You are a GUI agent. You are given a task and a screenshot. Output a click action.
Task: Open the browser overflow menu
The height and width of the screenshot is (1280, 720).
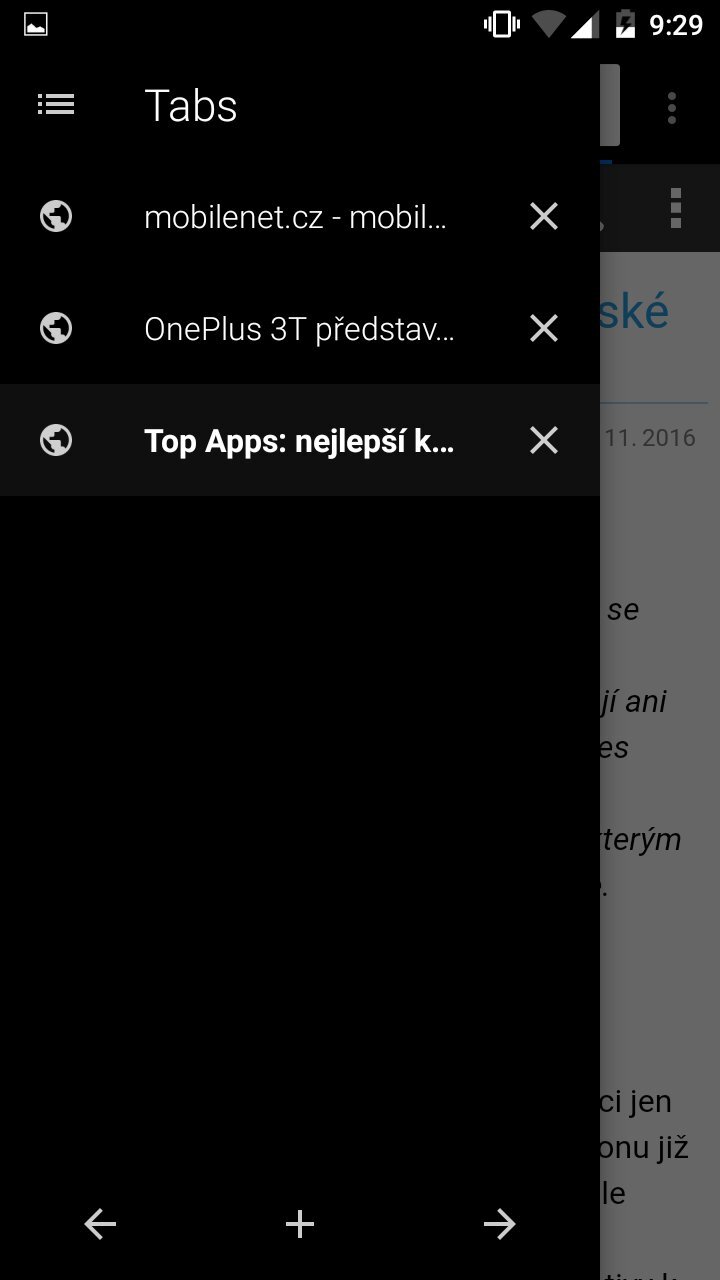(672, 107)
